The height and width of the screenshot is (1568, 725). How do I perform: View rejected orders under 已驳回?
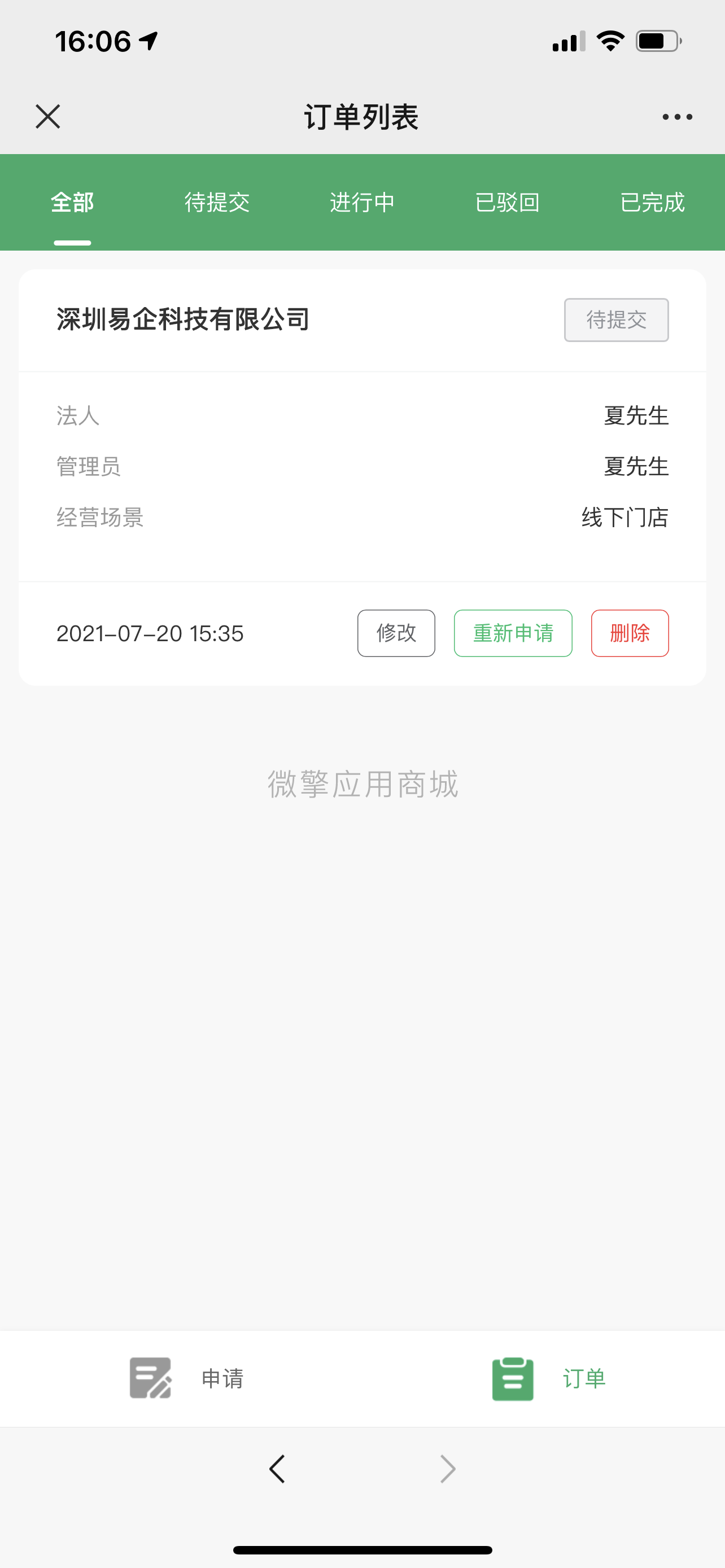coord(508,202)
